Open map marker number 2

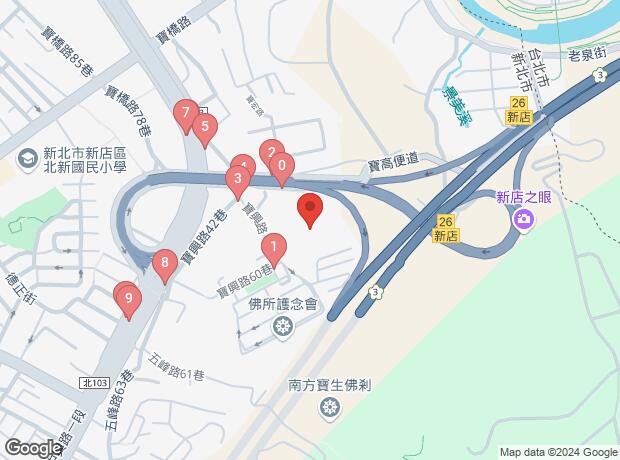(x=270, y=153)
